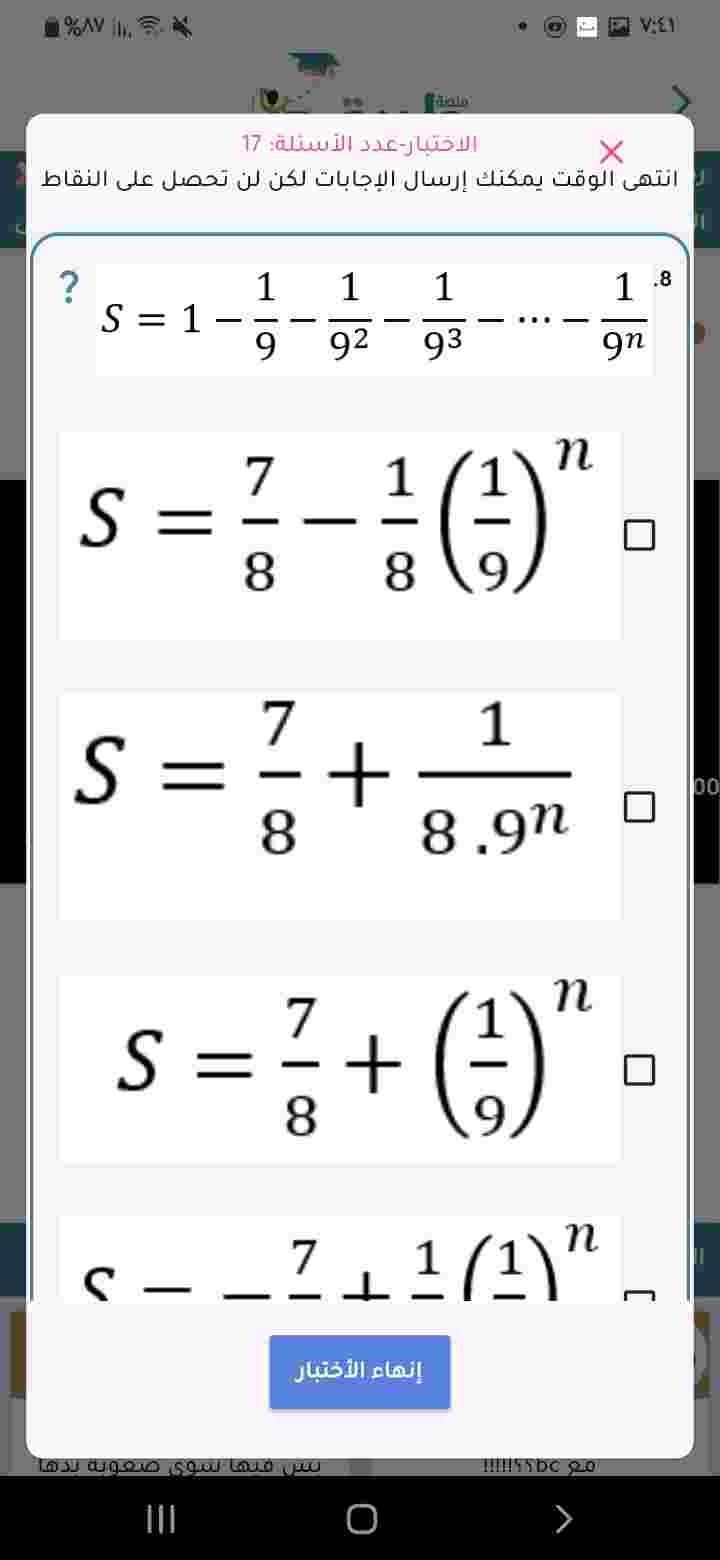This screenshot has width=720, height=1560.
Task: Close the quiz dialog with the X
Action: tap(611, 152)
